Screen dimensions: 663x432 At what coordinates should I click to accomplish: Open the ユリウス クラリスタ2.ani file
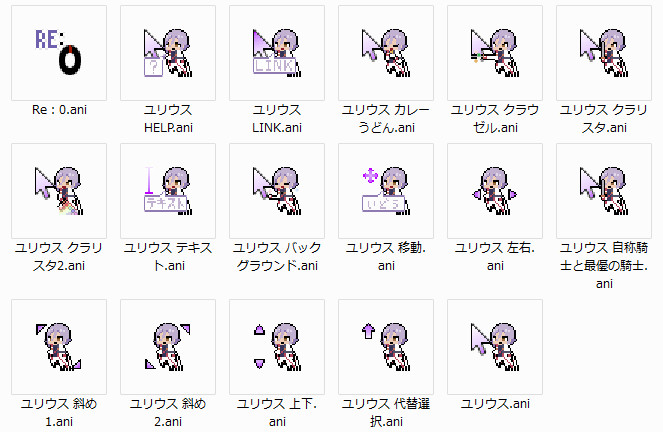58,191
